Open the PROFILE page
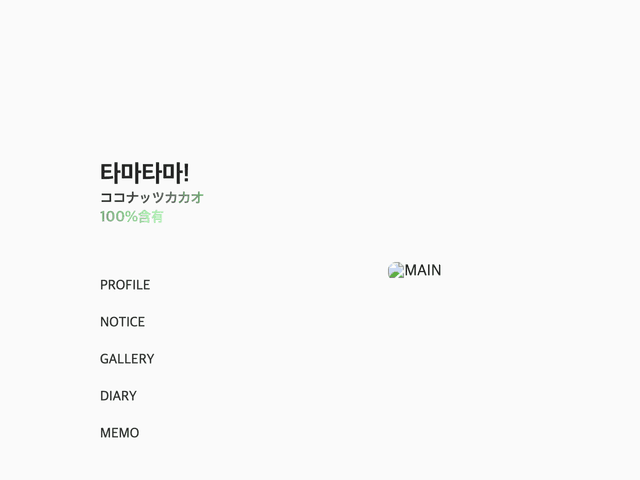Viewport: 640px width, 480px height. [x=125, y=285]
